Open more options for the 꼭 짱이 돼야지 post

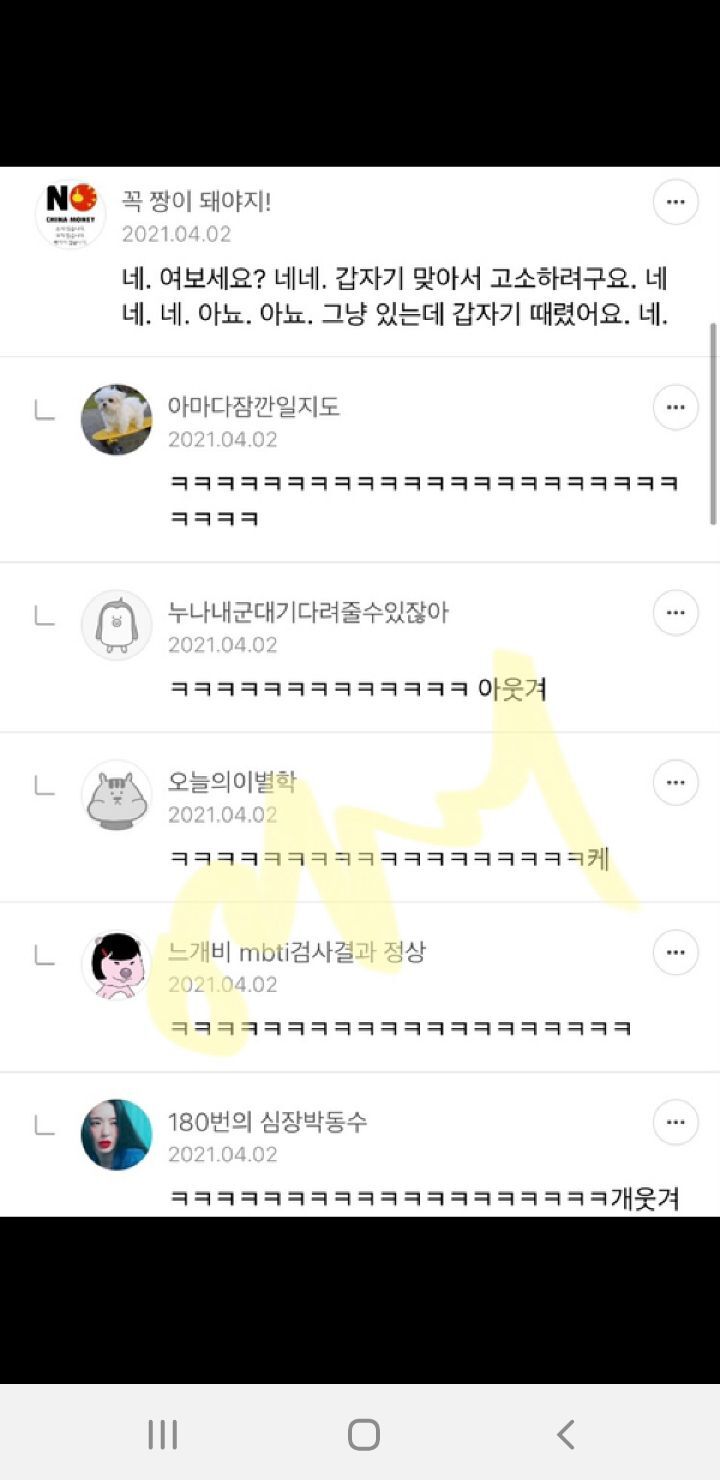(676, 201)
